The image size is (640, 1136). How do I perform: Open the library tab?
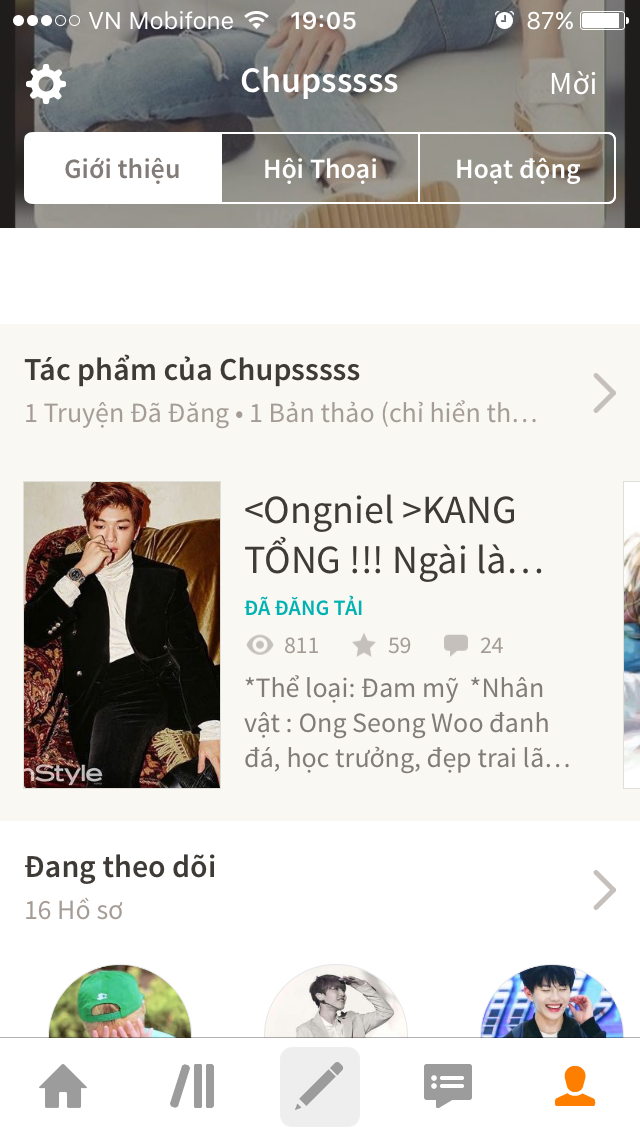(x=192, y=1087)
